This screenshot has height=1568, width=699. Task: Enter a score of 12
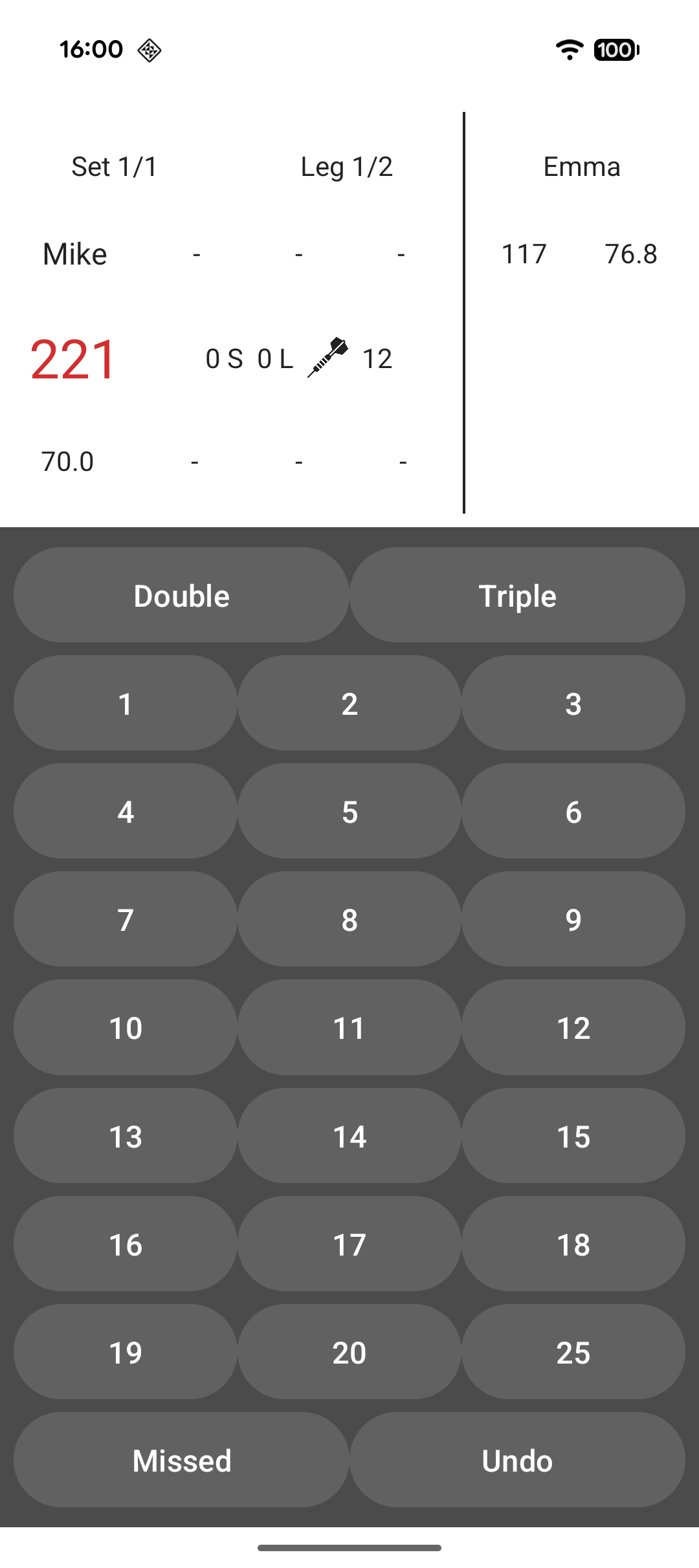(x=573, y=1027)
